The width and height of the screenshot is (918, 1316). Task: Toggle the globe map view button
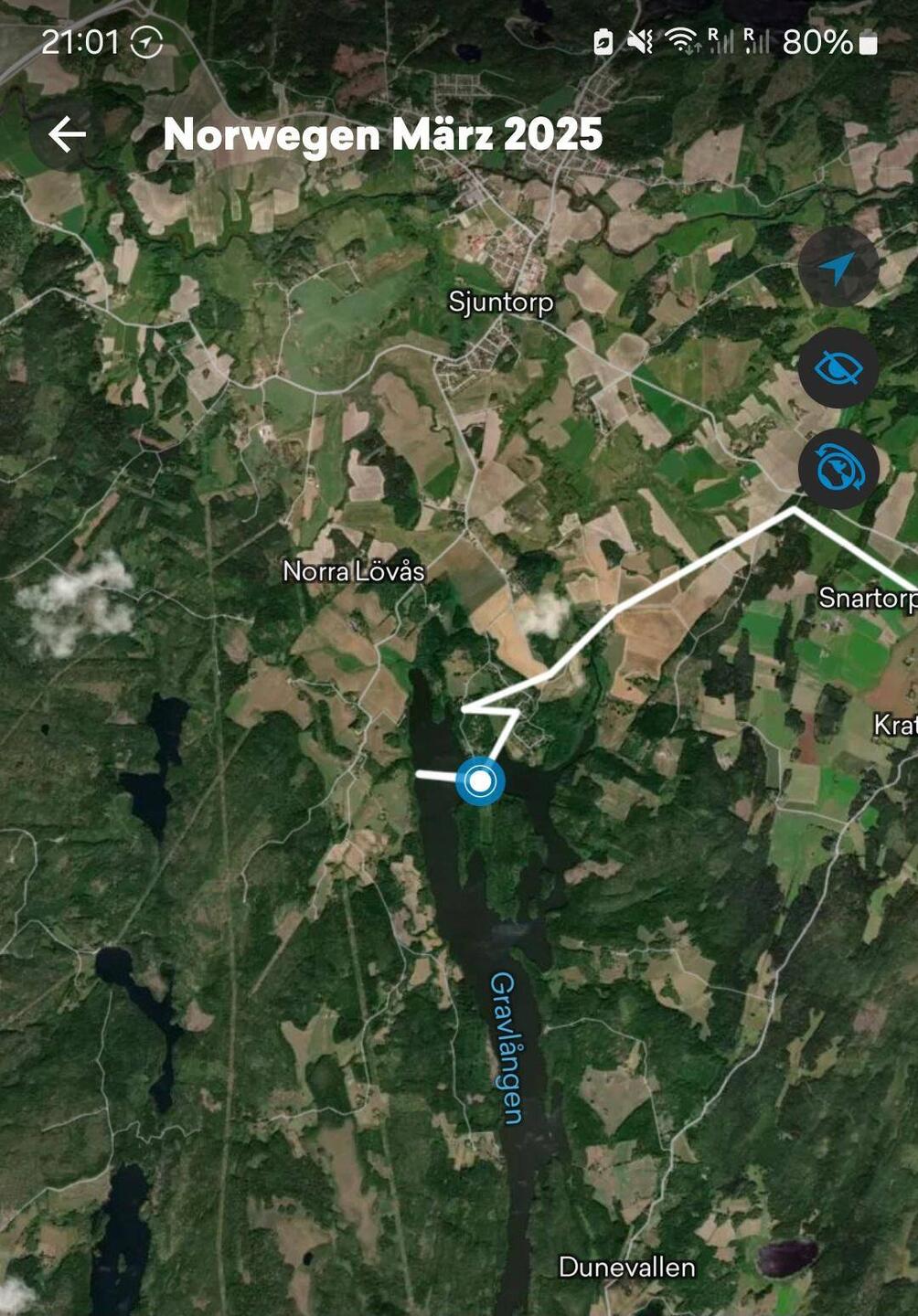[838, 469]
